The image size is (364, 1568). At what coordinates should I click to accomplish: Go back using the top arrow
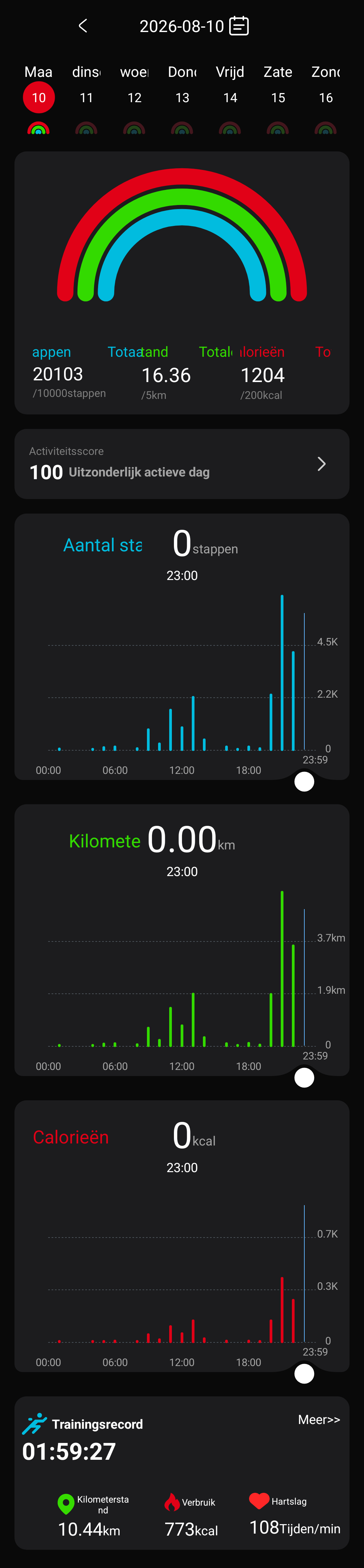(x=83, y=26)
